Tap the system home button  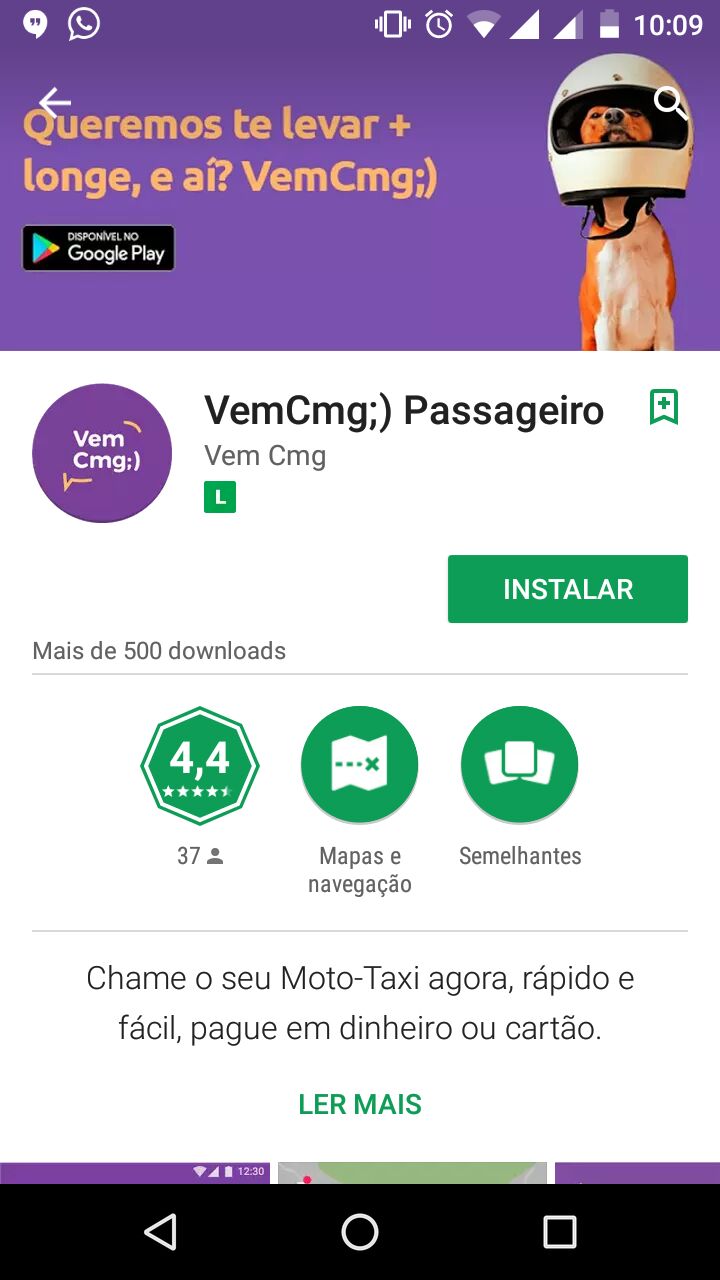coord(360,1232)
